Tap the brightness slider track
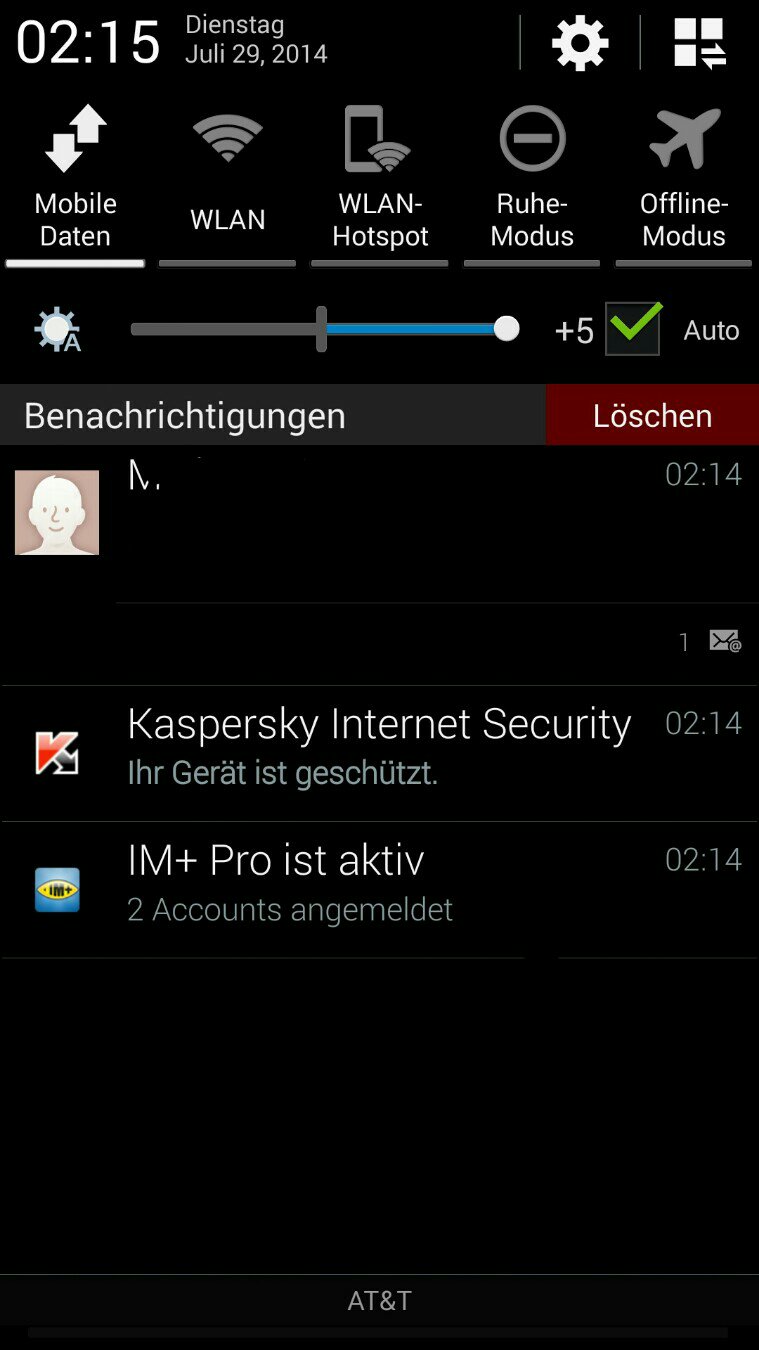The width and height of the screenshot is (759, 1350). (x=324, y=329)
